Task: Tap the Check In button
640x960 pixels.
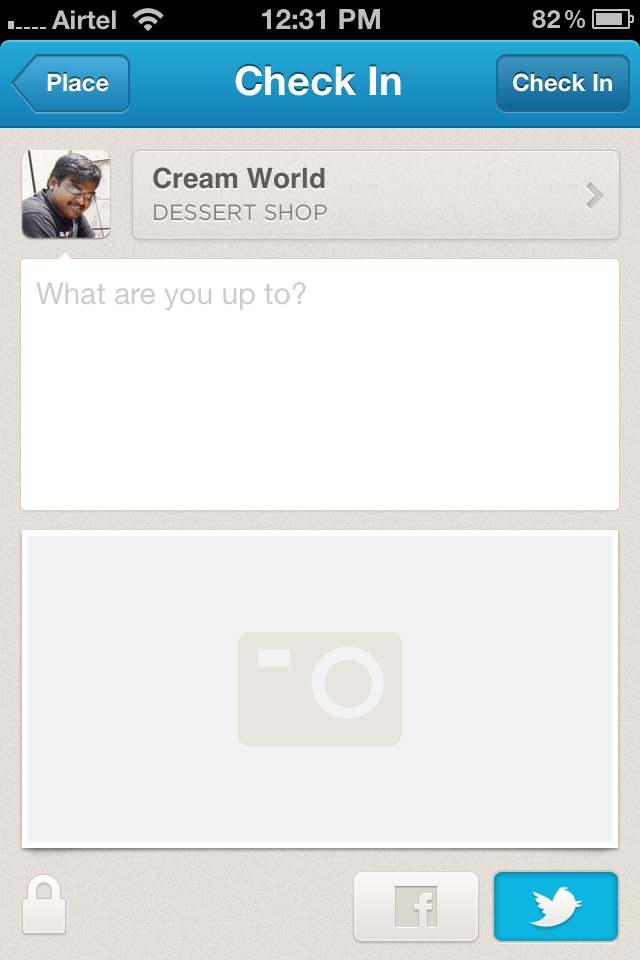Action: (561, 83)
